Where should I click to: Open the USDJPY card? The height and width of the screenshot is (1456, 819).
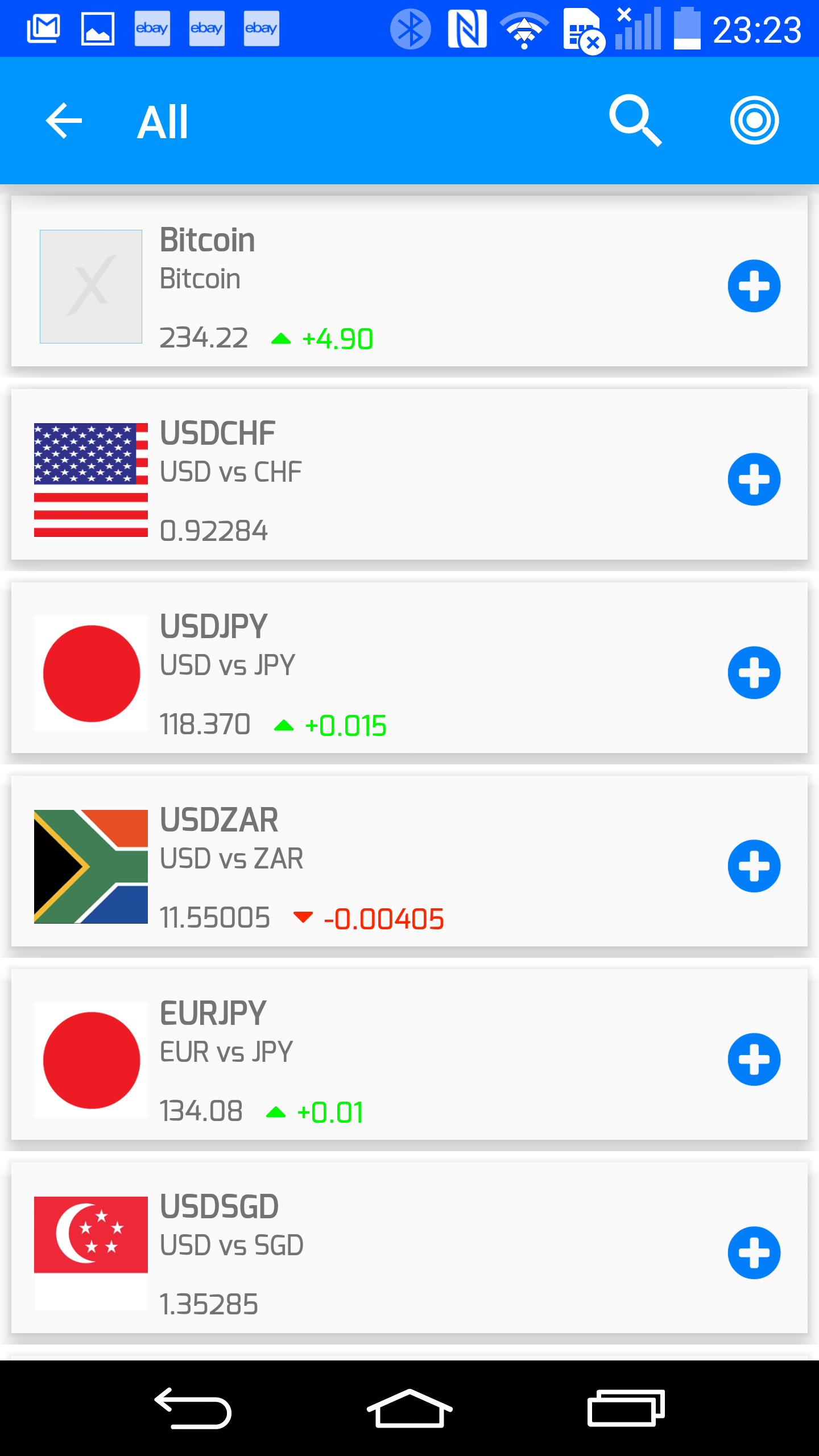point(409,668)
